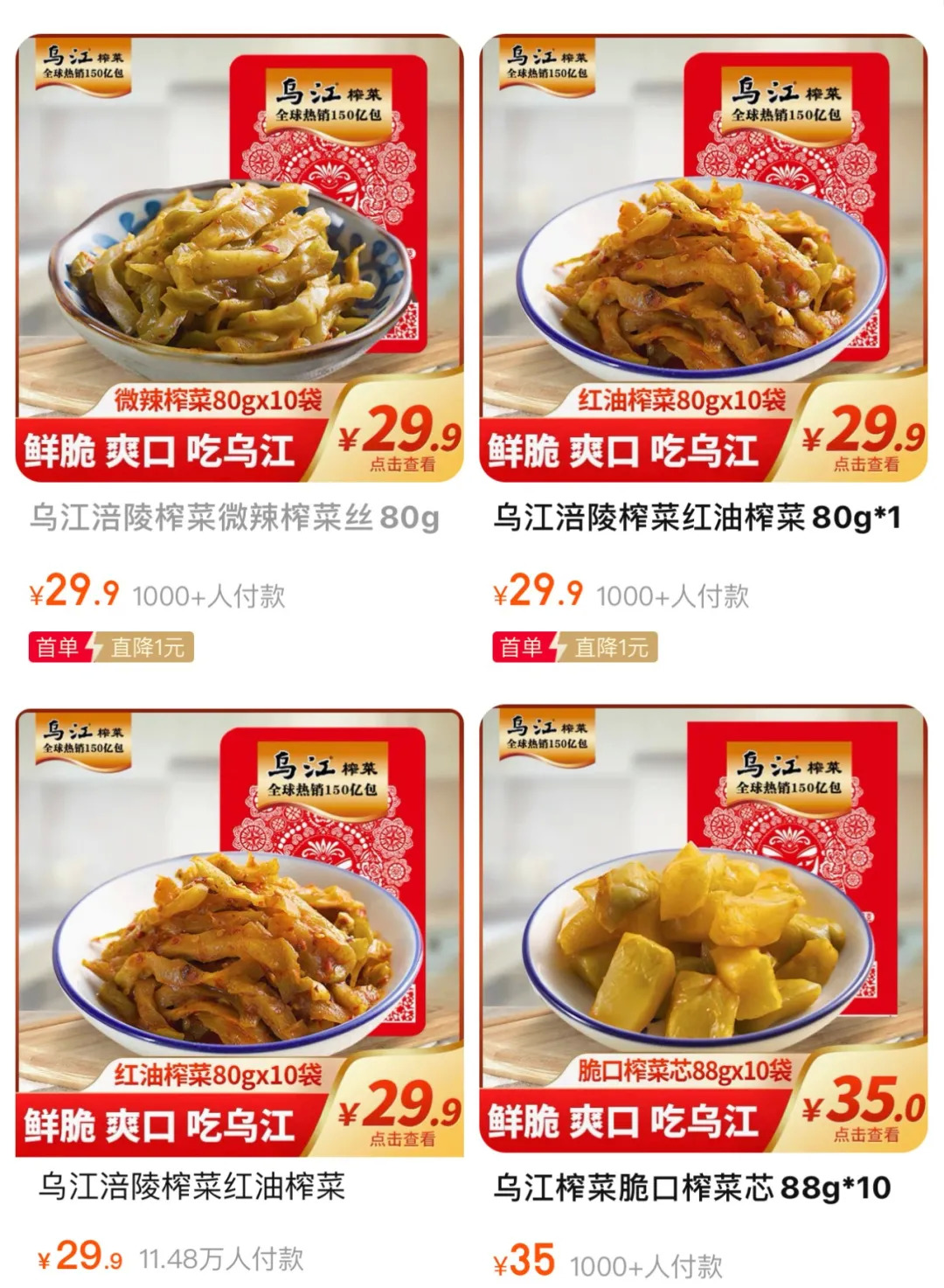Select the 红油榨菜 item with 11.48万人付款
This screenshot has width=944, height=1288.
coord(239,932)
